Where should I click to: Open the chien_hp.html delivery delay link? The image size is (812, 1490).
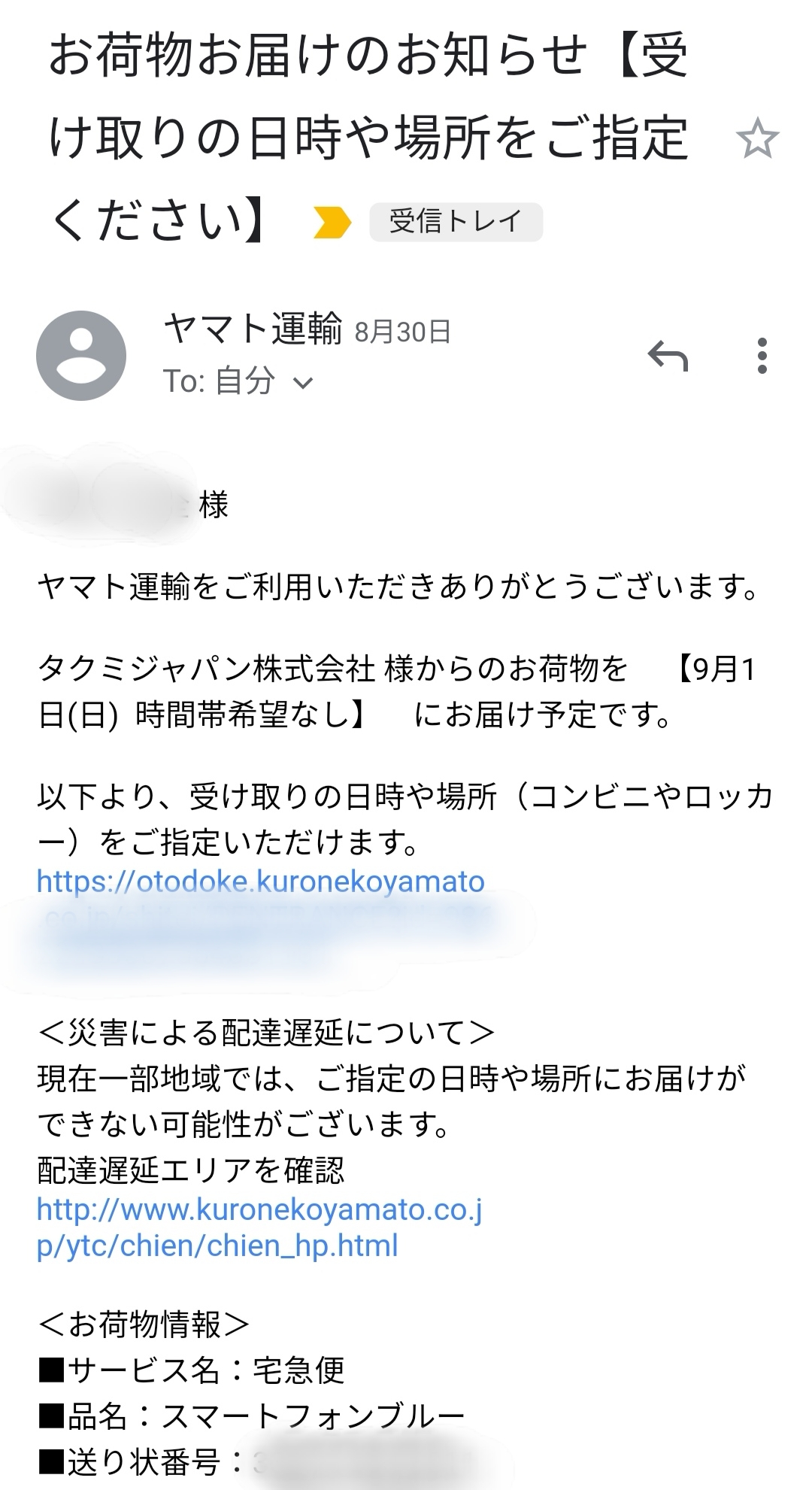point(259,1228)
